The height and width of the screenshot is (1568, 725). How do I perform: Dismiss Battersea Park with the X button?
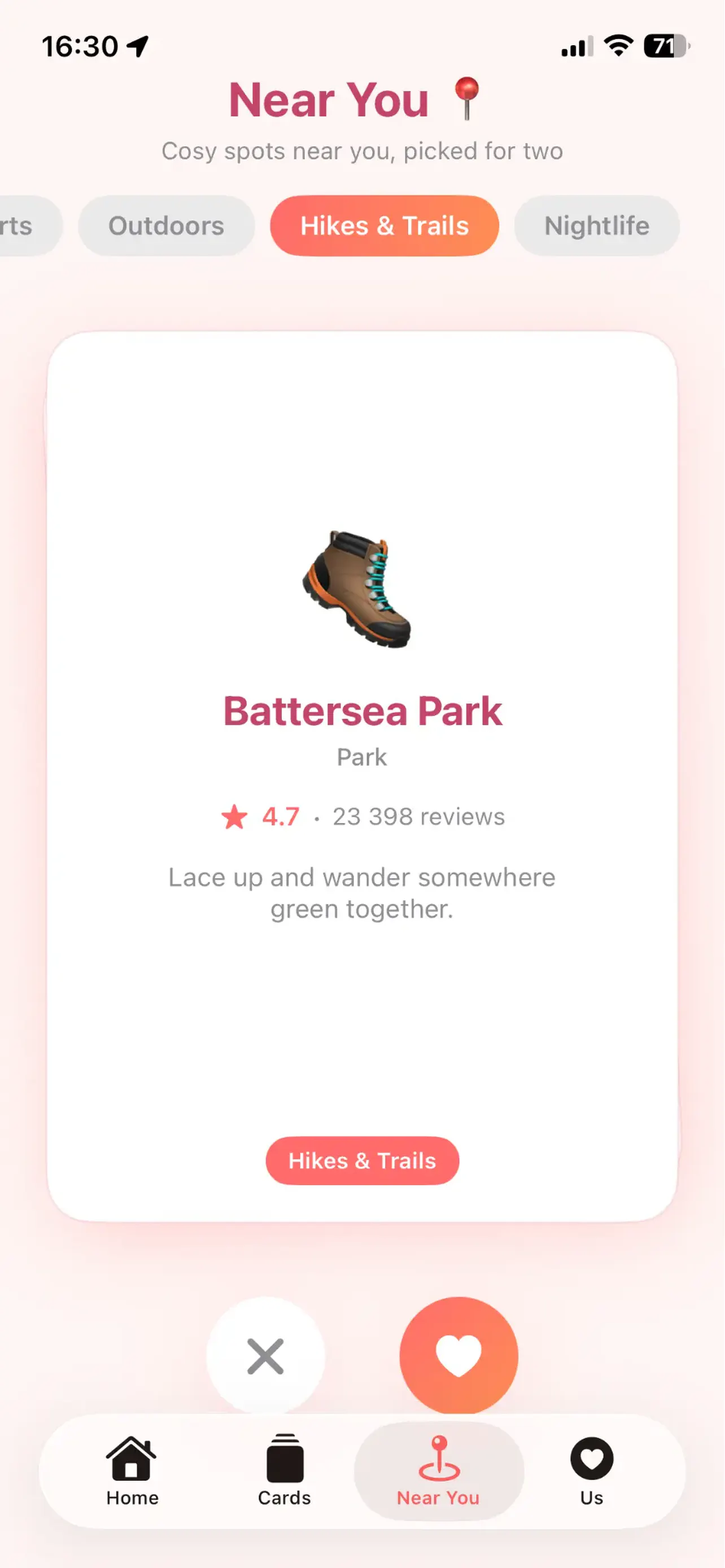click(x=265, y=1356)
